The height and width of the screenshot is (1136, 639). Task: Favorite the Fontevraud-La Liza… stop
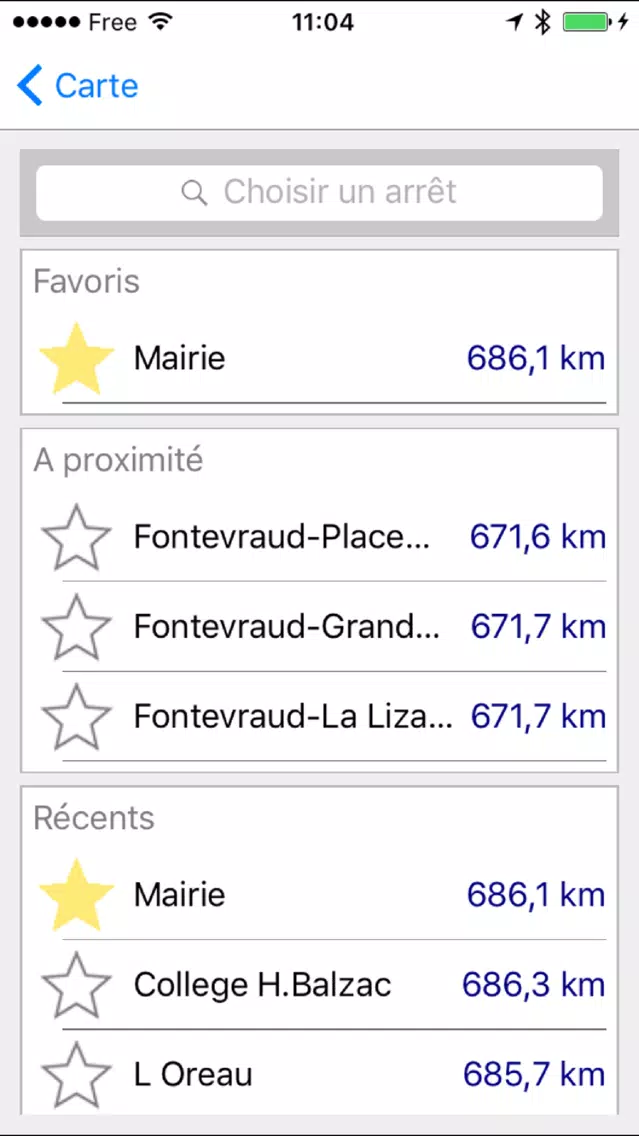(76, 717)
